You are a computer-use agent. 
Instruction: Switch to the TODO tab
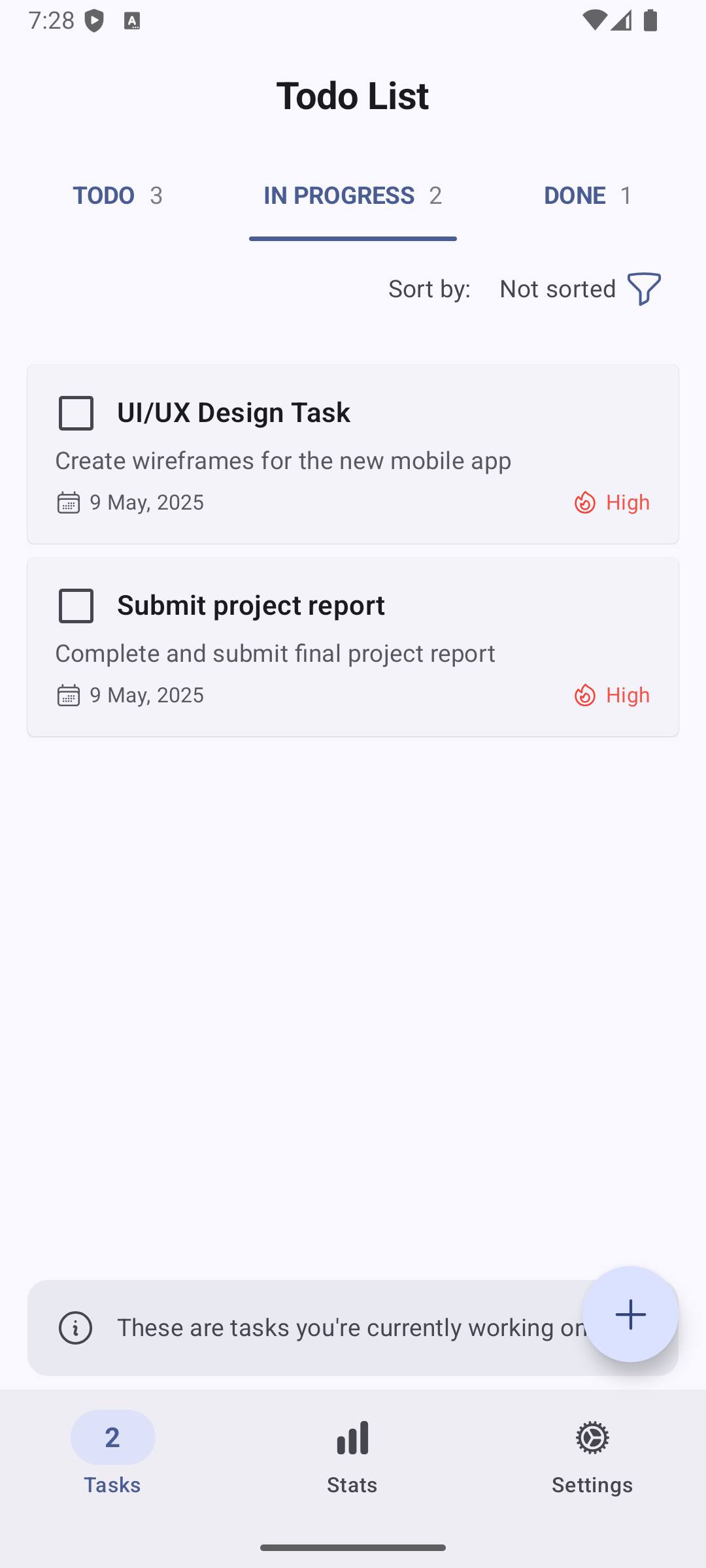(118, 195)
